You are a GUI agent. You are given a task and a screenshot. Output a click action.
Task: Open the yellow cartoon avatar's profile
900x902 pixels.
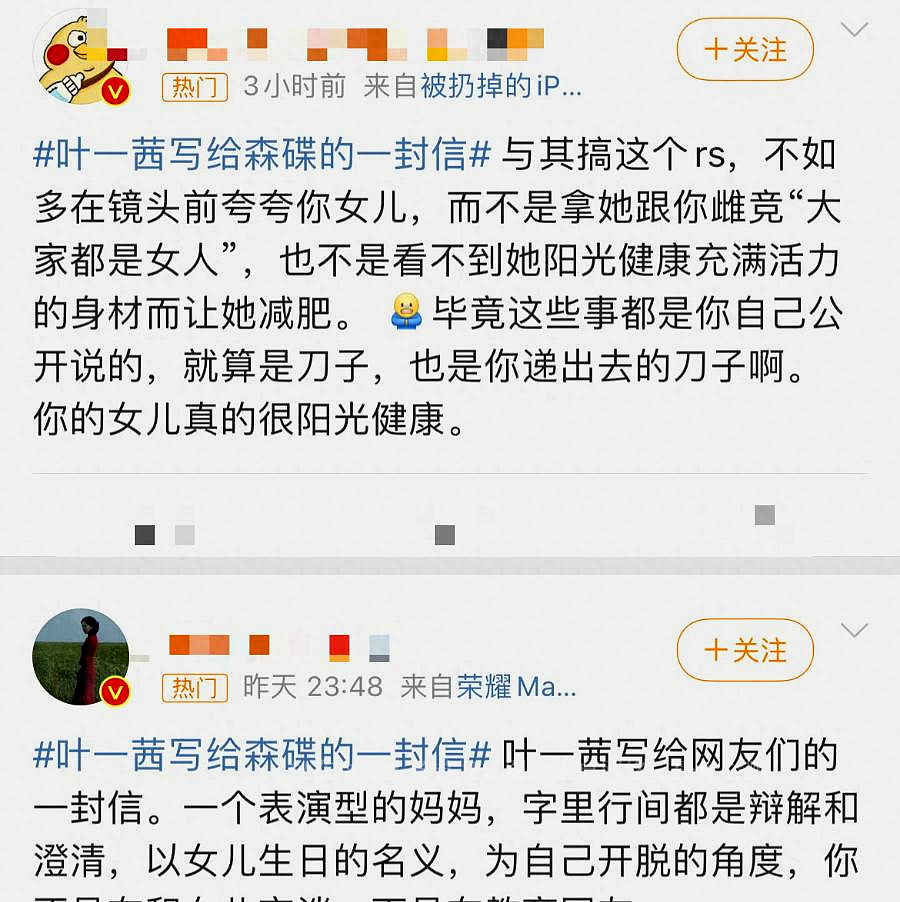click(x=81, y=57)
